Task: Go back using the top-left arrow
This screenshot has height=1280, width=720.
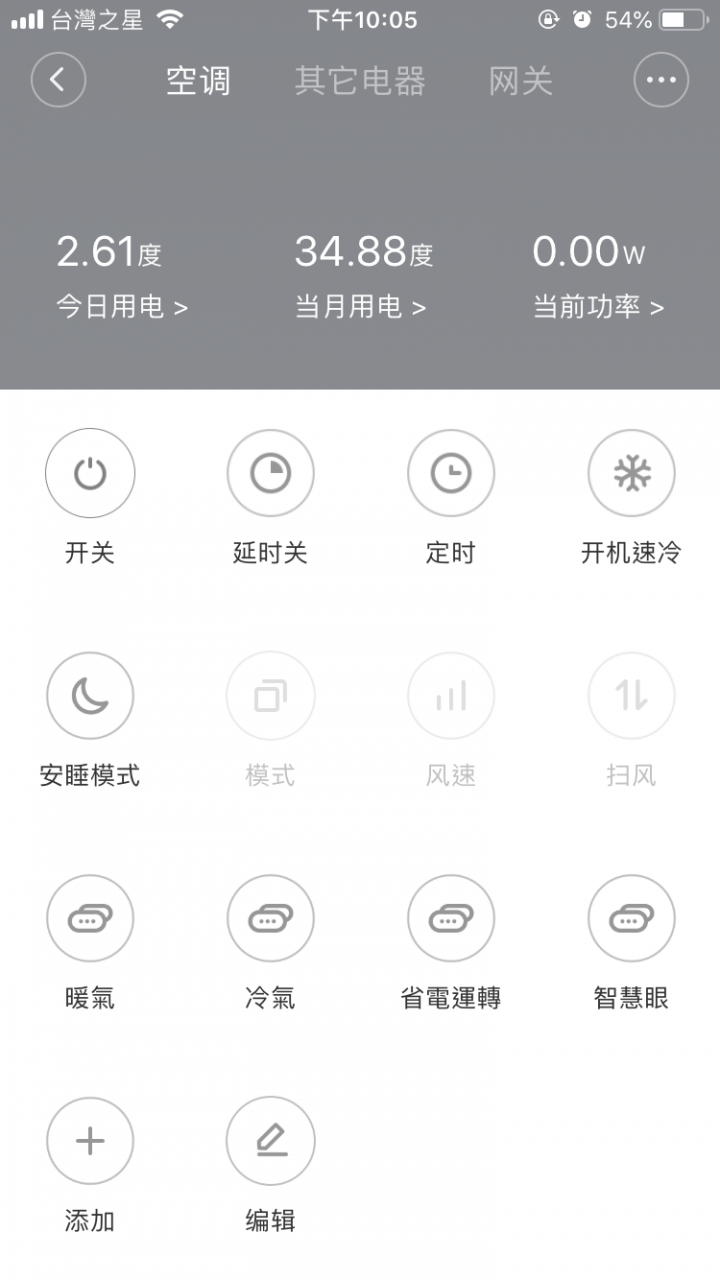Action: pyautogui.click(x=58, y=80)
